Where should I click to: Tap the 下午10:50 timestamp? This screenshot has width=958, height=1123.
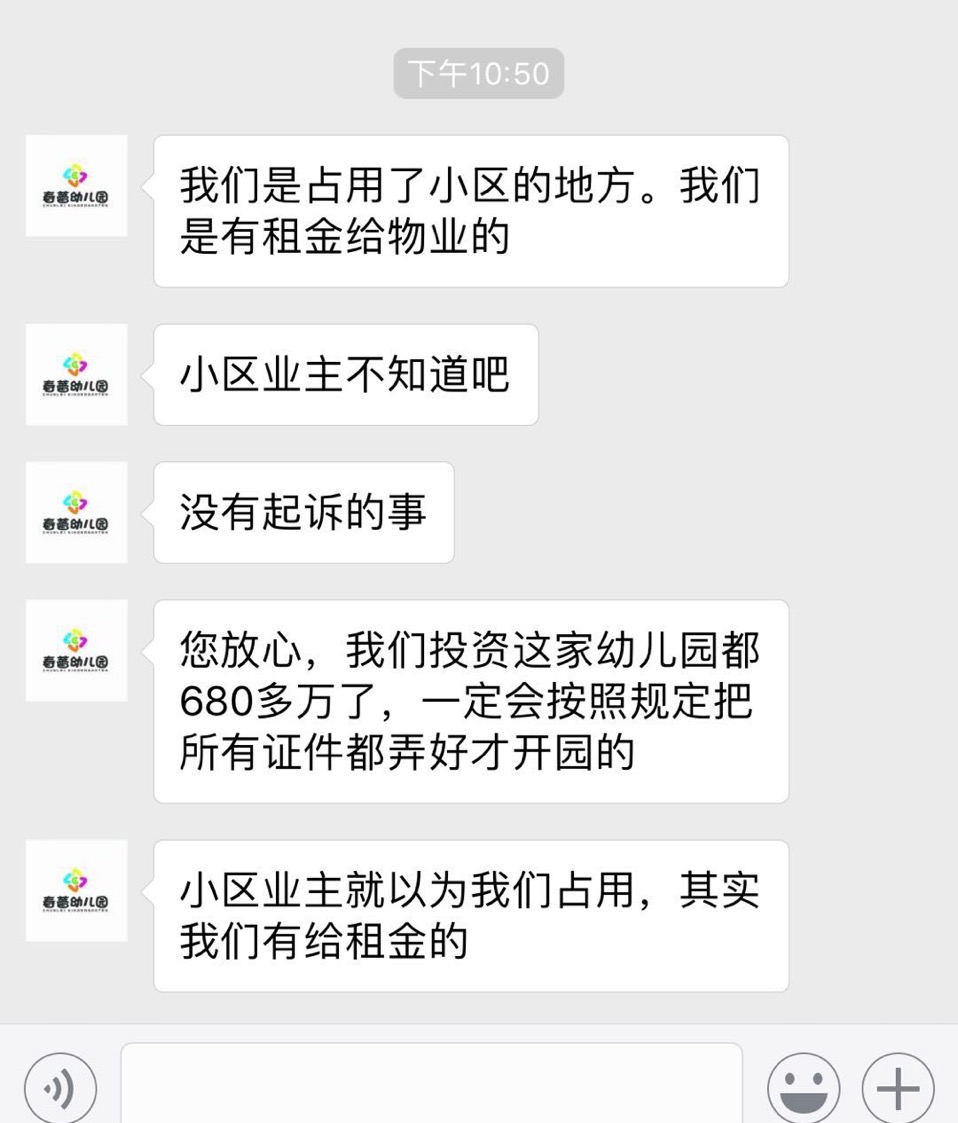[478, 72]
